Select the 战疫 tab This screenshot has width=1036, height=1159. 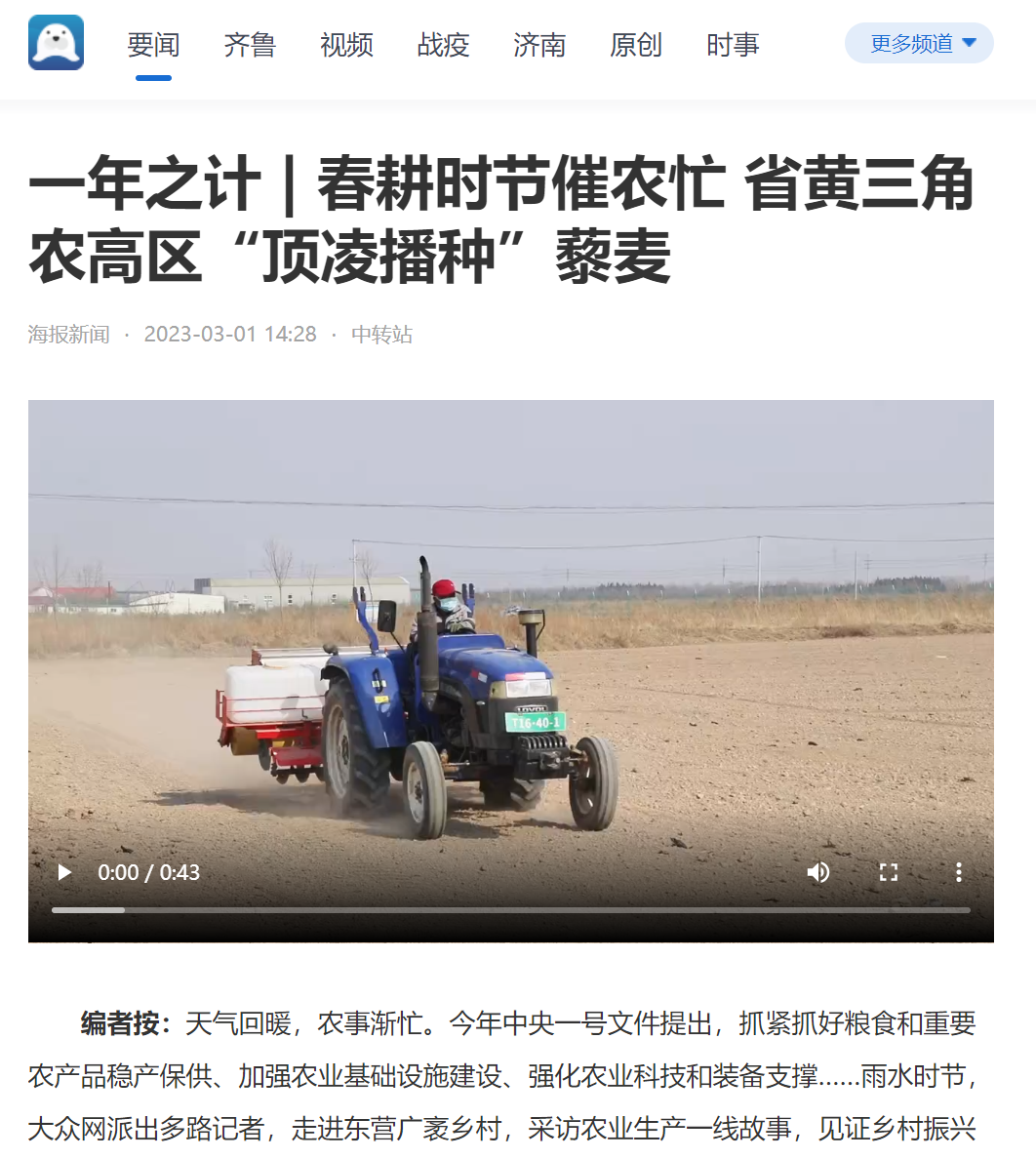pos(443,45)
